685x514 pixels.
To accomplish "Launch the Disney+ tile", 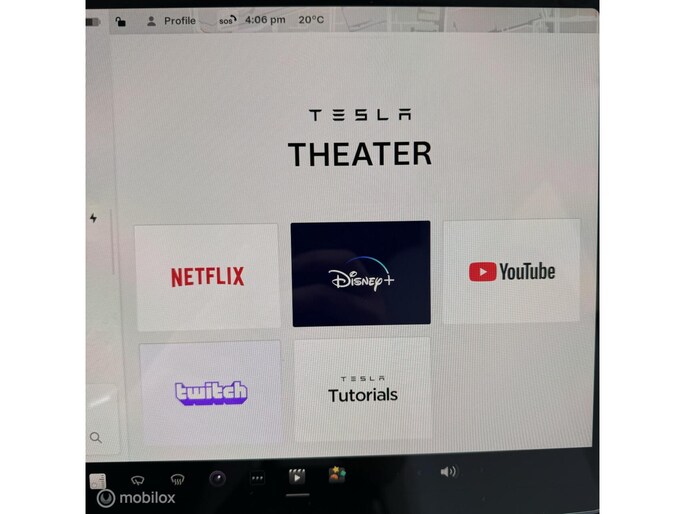I will (361, 274).
